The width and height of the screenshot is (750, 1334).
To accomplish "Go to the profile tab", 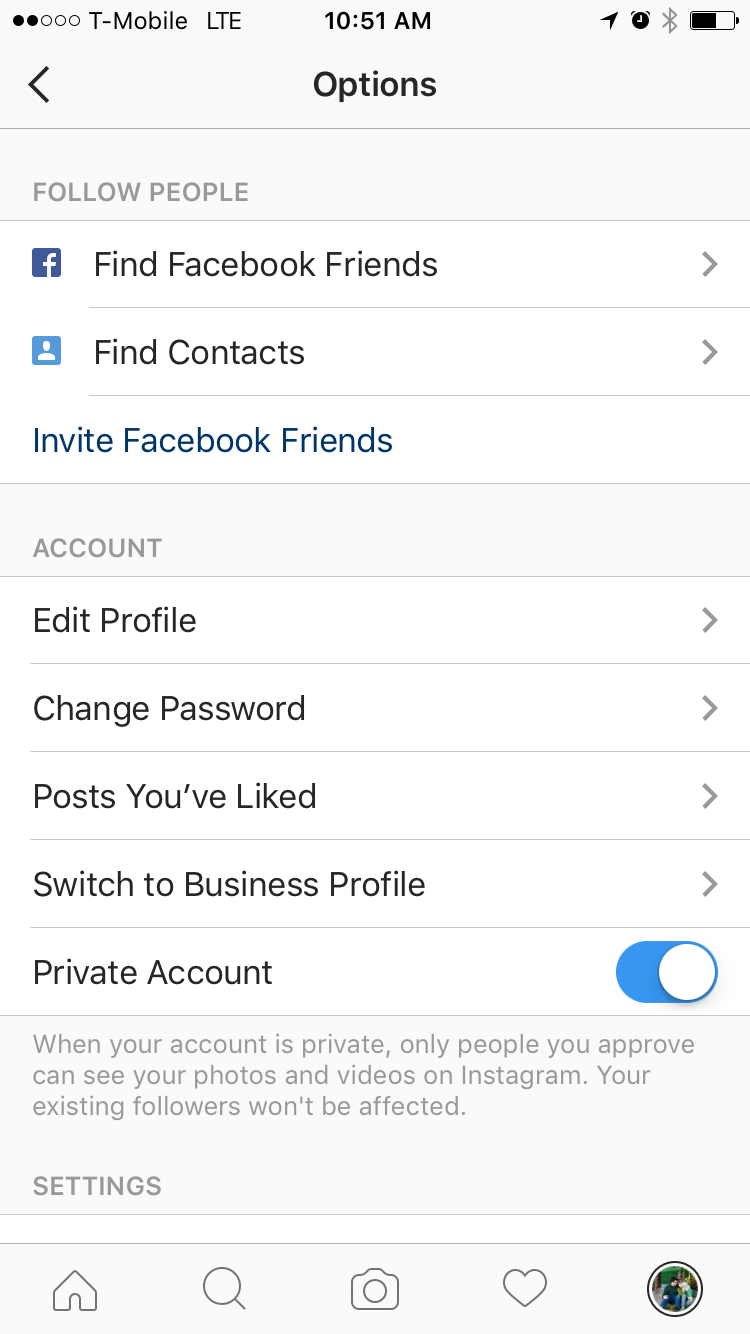I will (675, 1289).
